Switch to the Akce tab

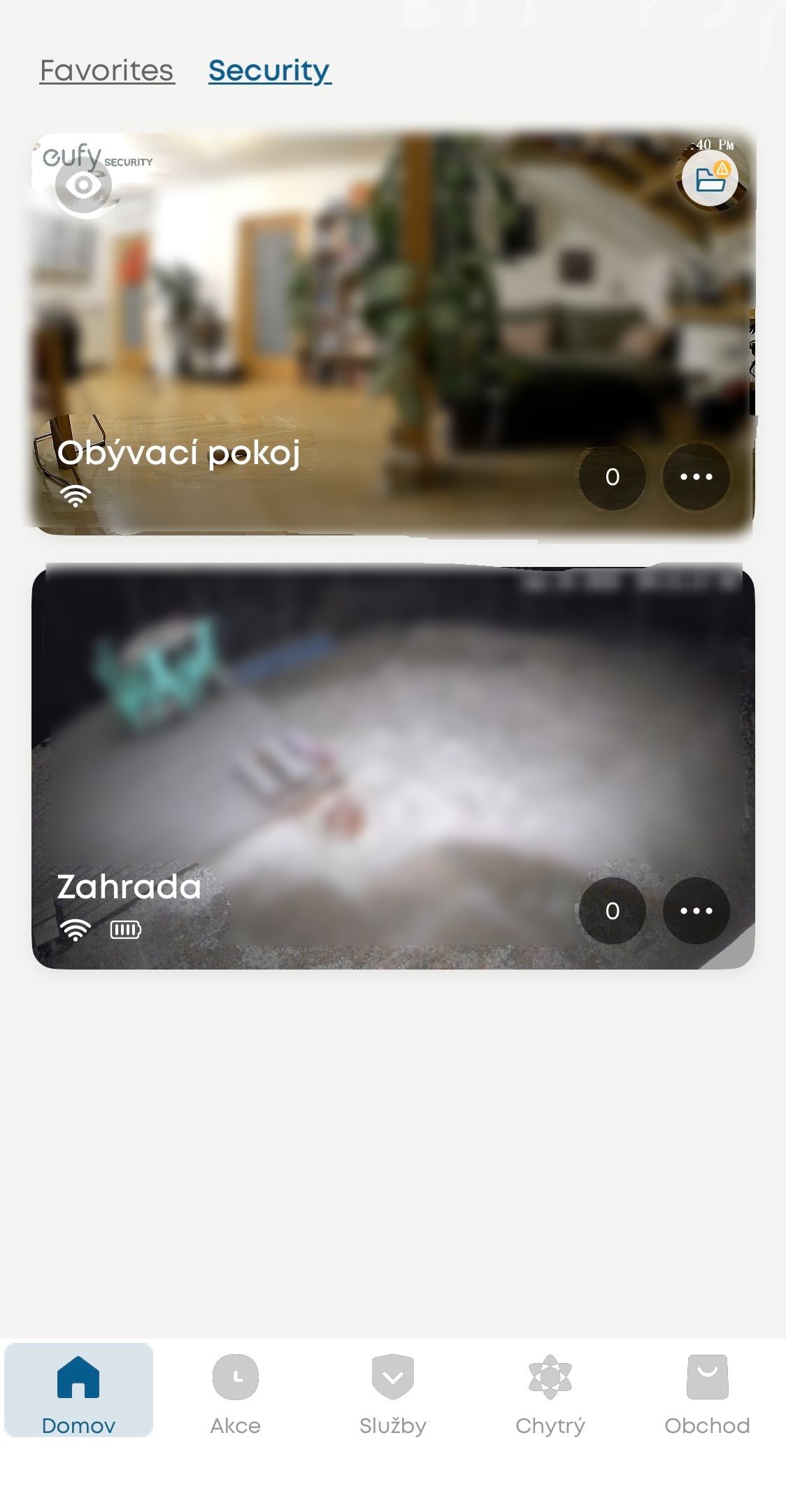coord(236,1390)
